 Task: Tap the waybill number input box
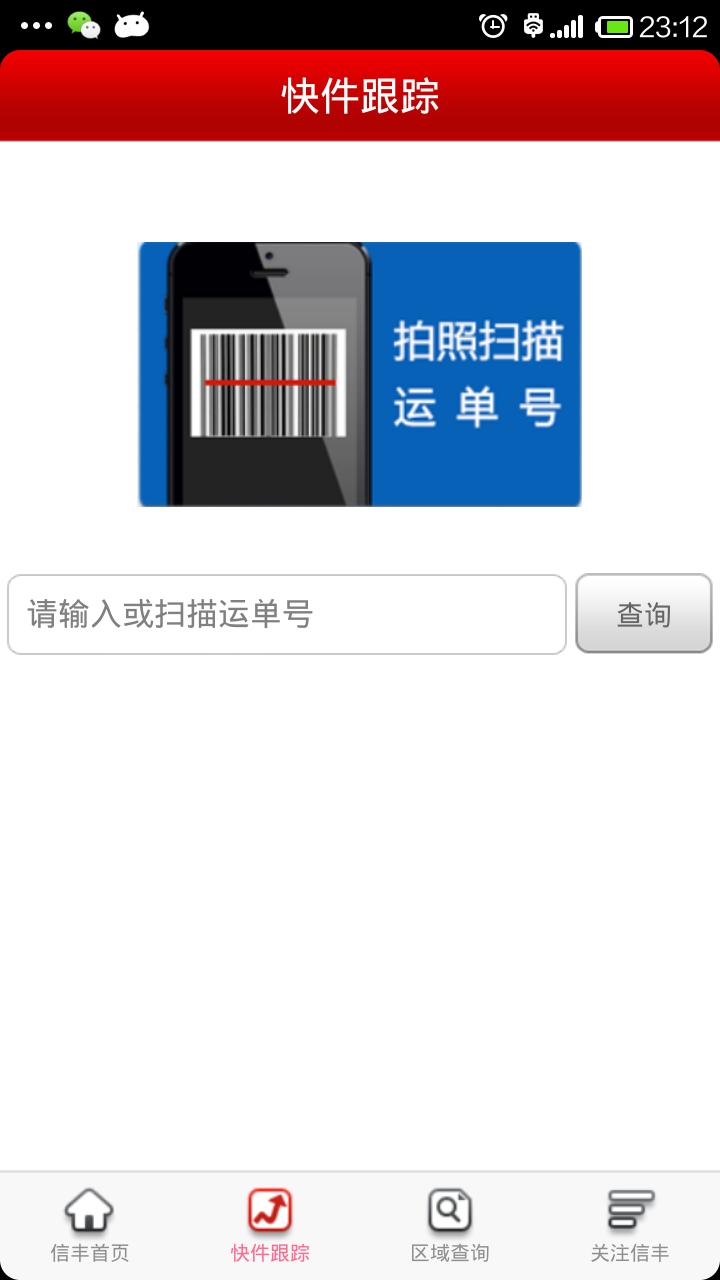pos(287,615)
